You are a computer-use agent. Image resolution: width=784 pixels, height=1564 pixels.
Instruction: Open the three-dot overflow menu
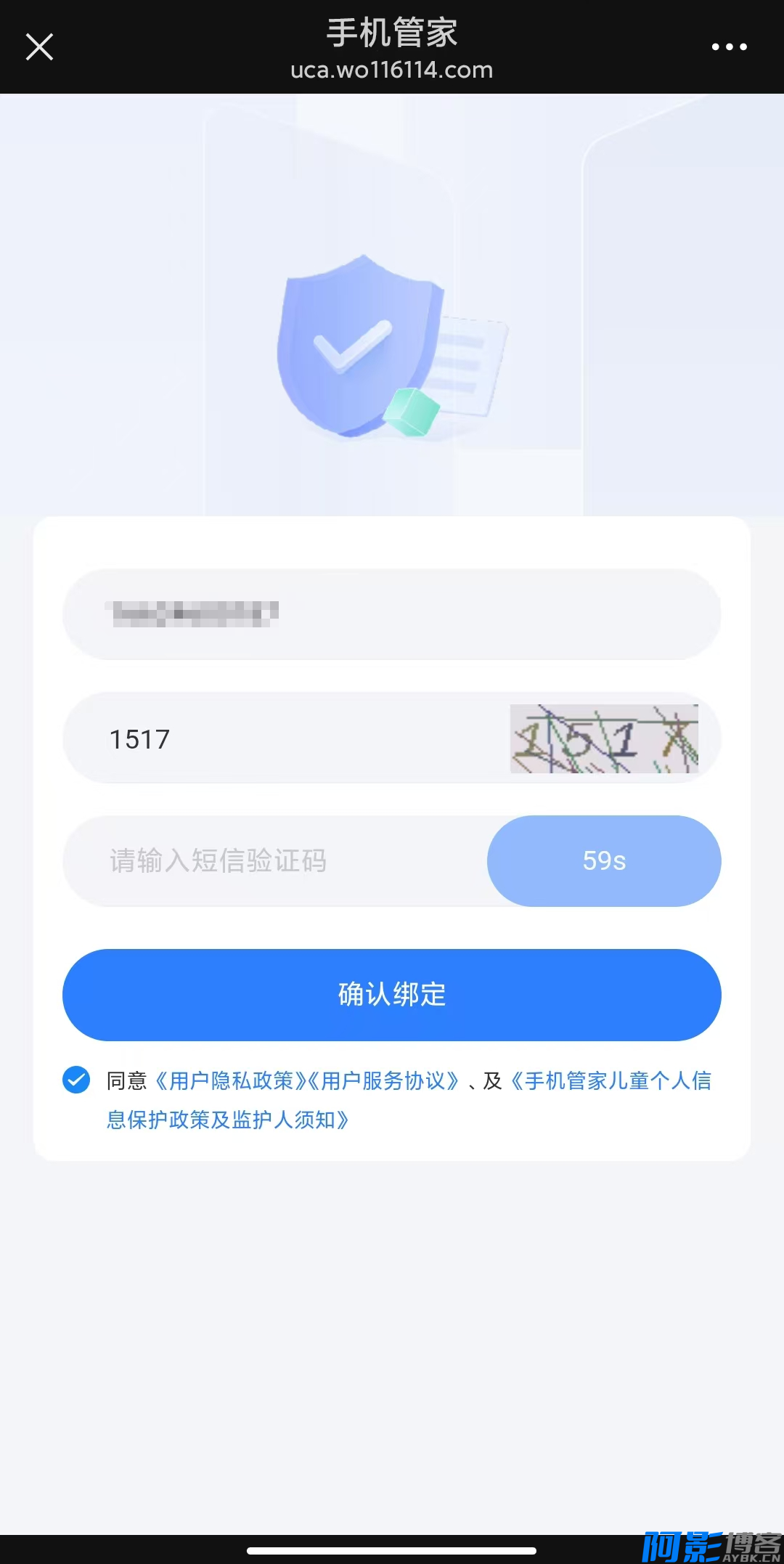pos(729,47)
